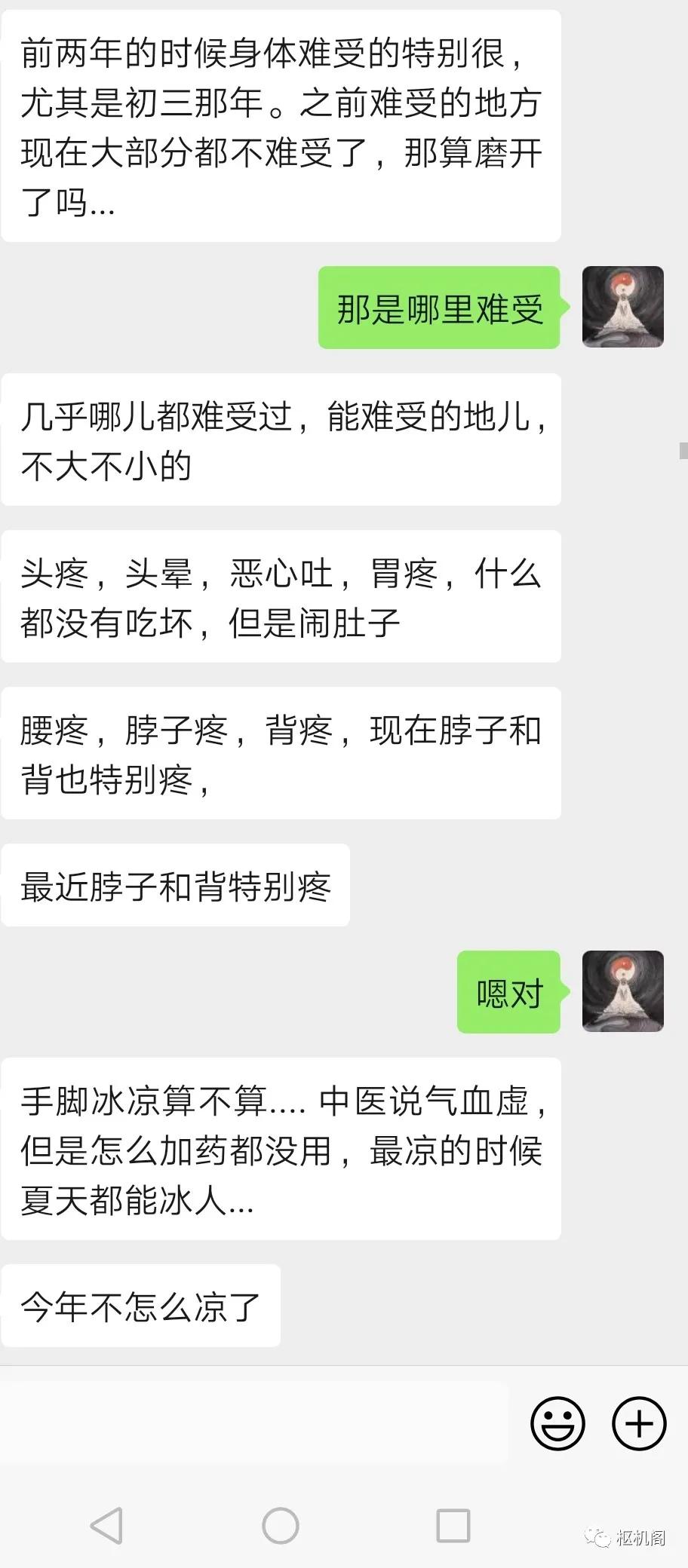
Task: Open the plus attachment menu
Action: pyautogui.click(x=639, y=1424)
